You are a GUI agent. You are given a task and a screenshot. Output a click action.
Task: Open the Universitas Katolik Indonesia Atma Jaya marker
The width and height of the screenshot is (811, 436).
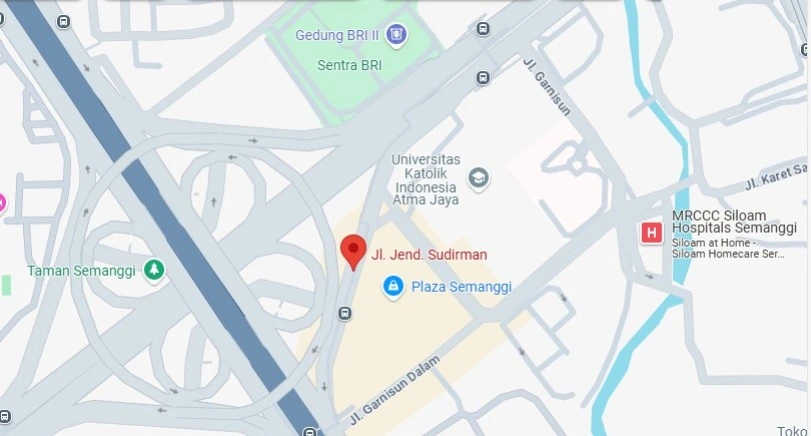478,178
